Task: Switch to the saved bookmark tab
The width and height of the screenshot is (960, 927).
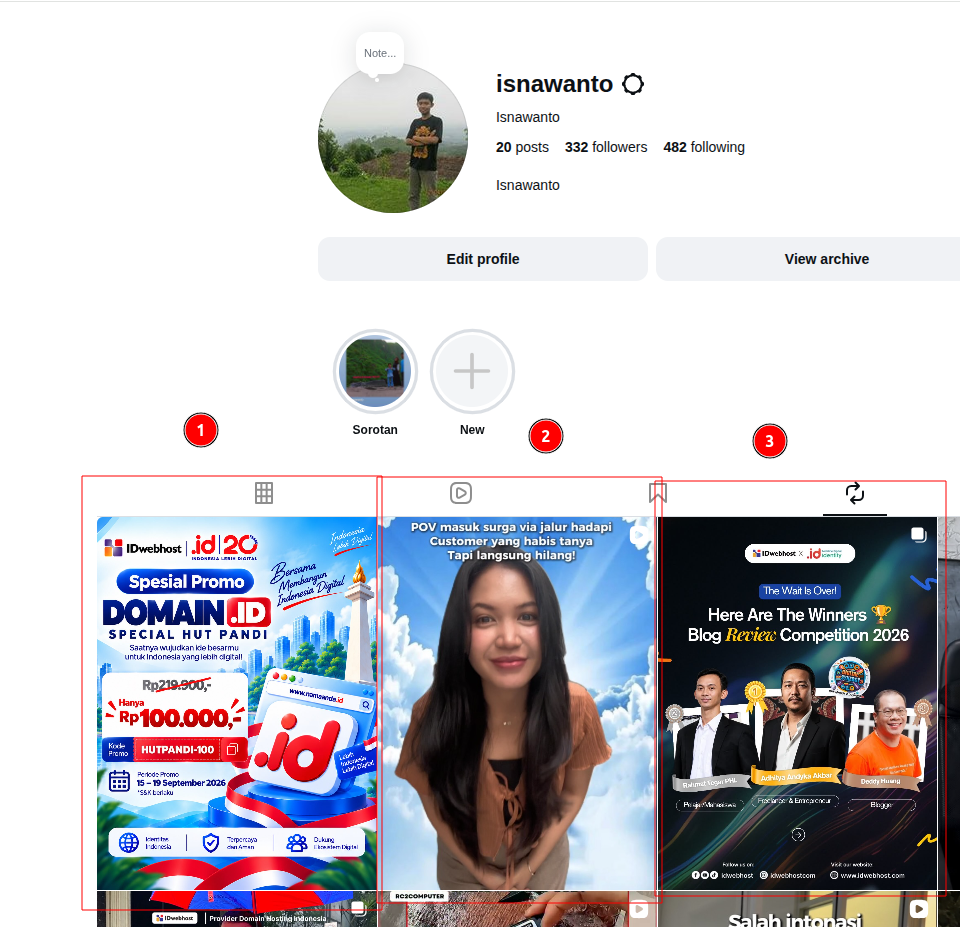Action: [x=658, y=493]
